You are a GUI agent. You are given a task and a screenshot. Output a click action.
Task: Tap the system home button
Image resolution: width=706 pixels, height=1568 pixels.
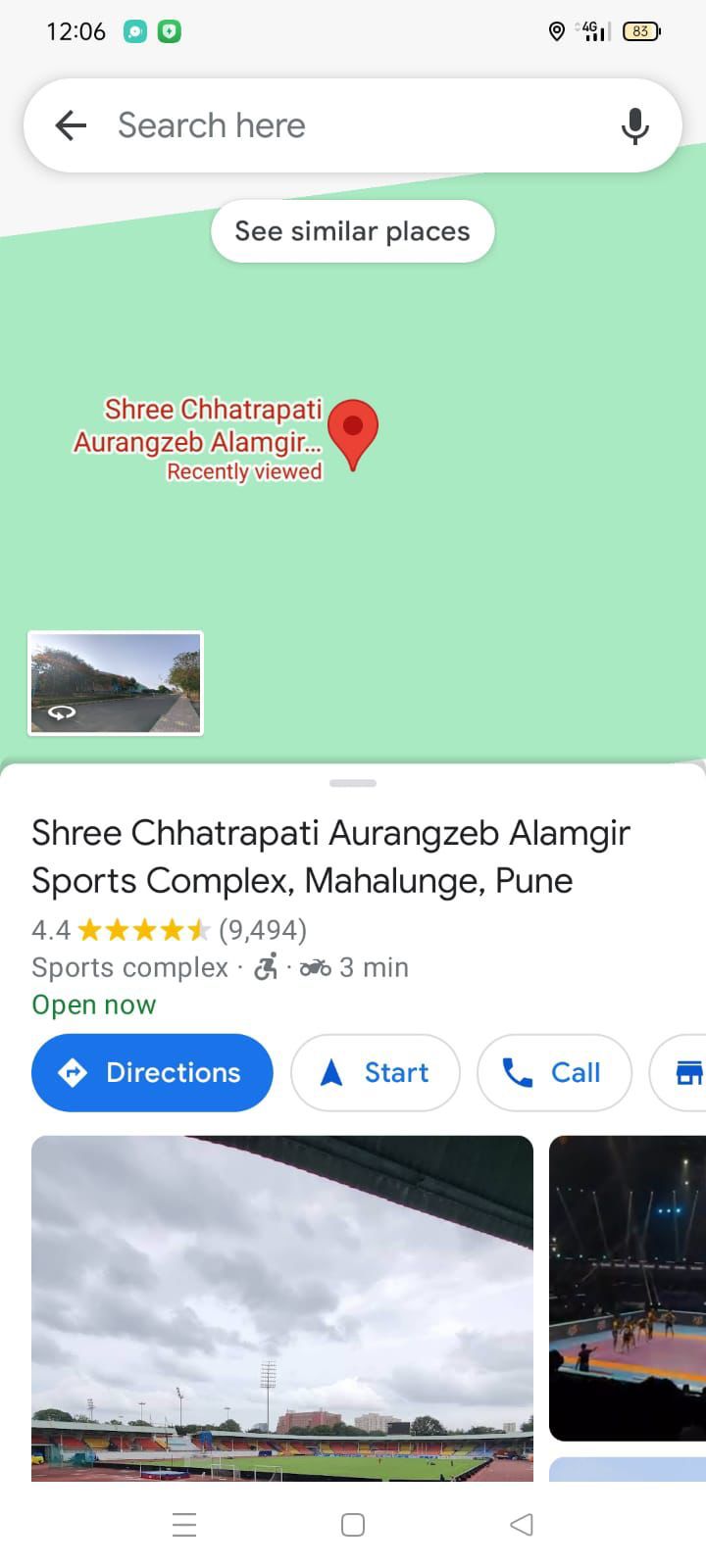click(x=353, y=1525)
